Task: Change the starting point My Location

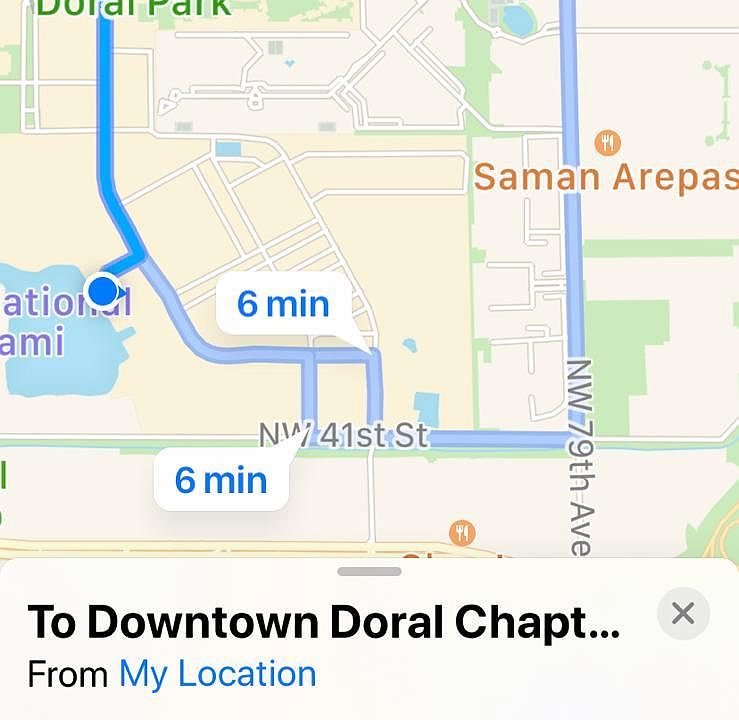Action: point(217,674)
